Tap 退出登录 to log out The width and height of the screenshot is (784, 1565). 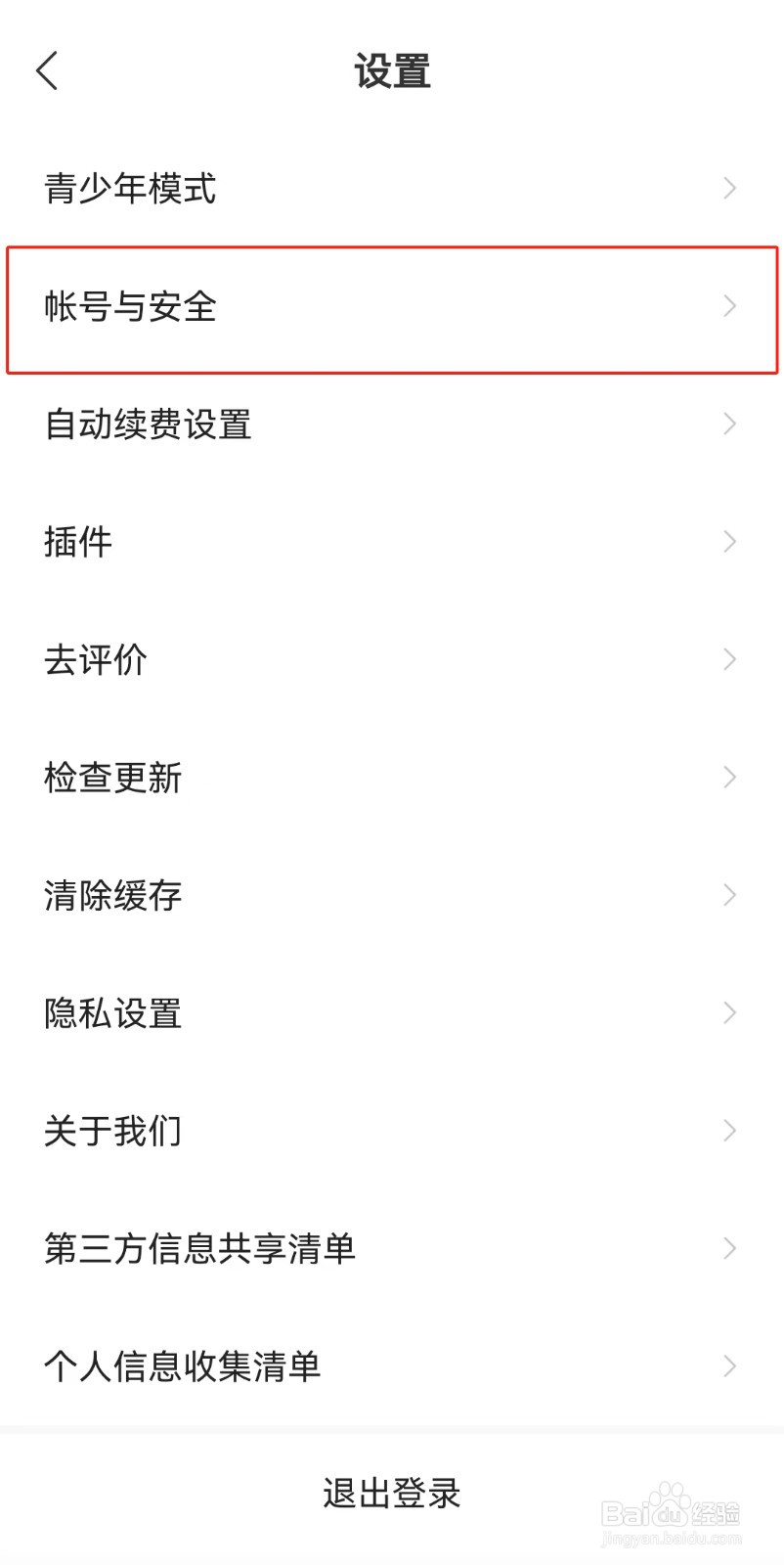click(391, 1492)
